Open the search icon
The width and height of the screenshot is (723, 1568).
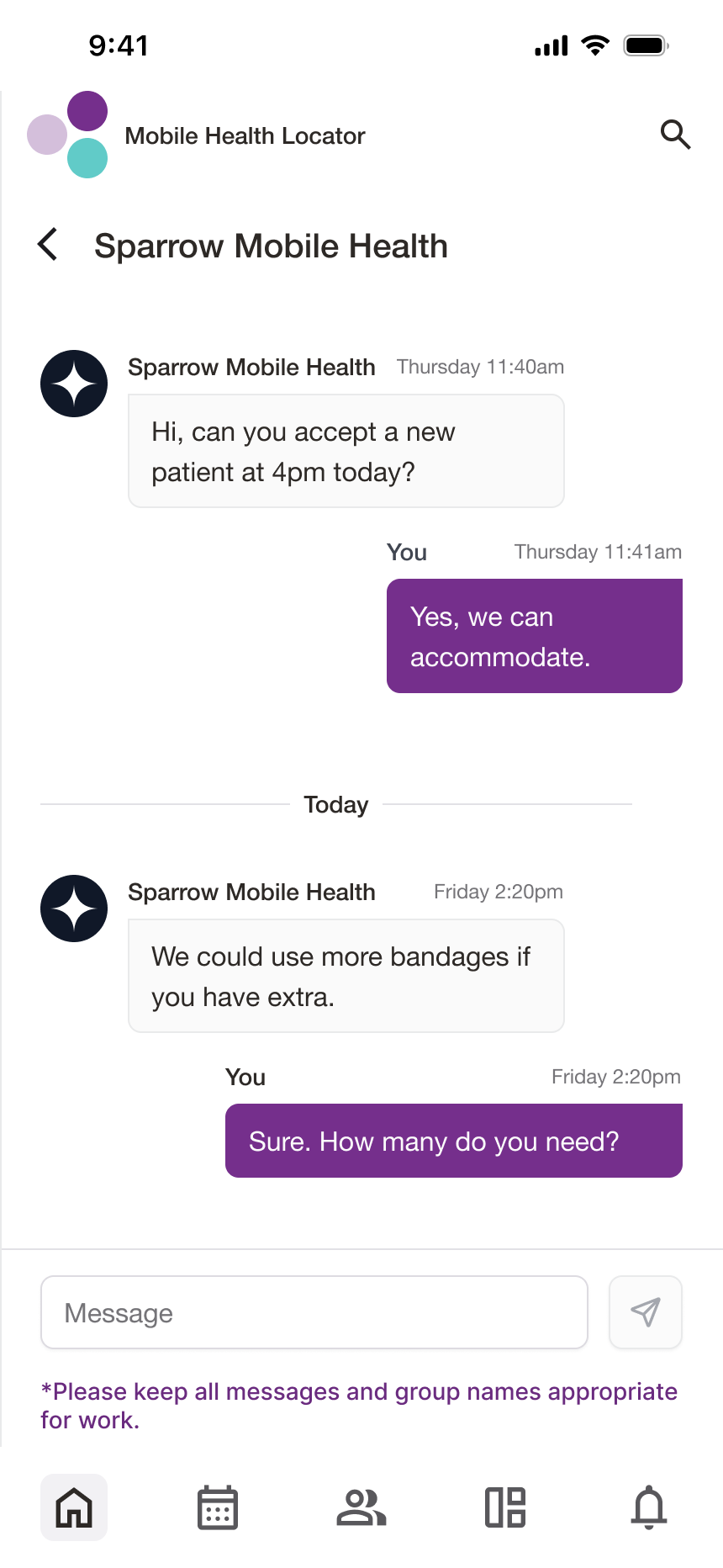point(676,135)
